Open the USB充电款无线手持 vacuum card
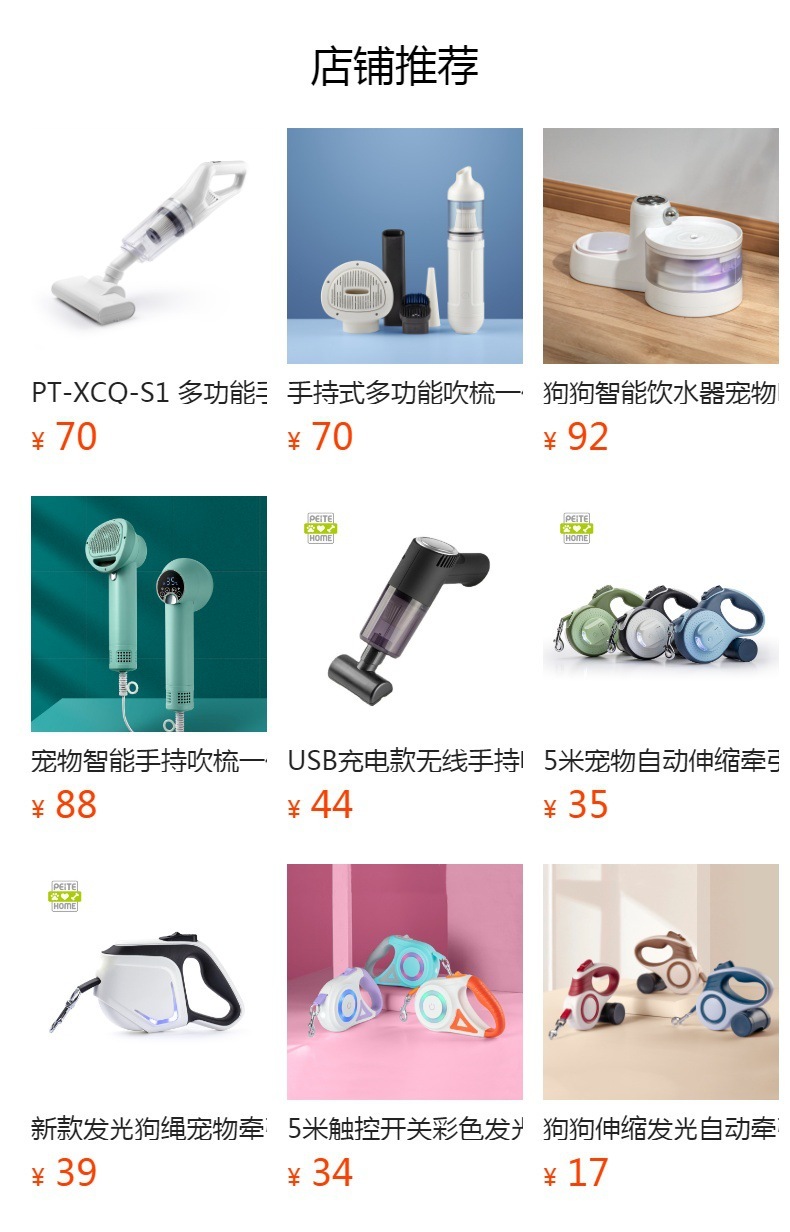Screen dimensions: 790x1232 coord(404,614)
